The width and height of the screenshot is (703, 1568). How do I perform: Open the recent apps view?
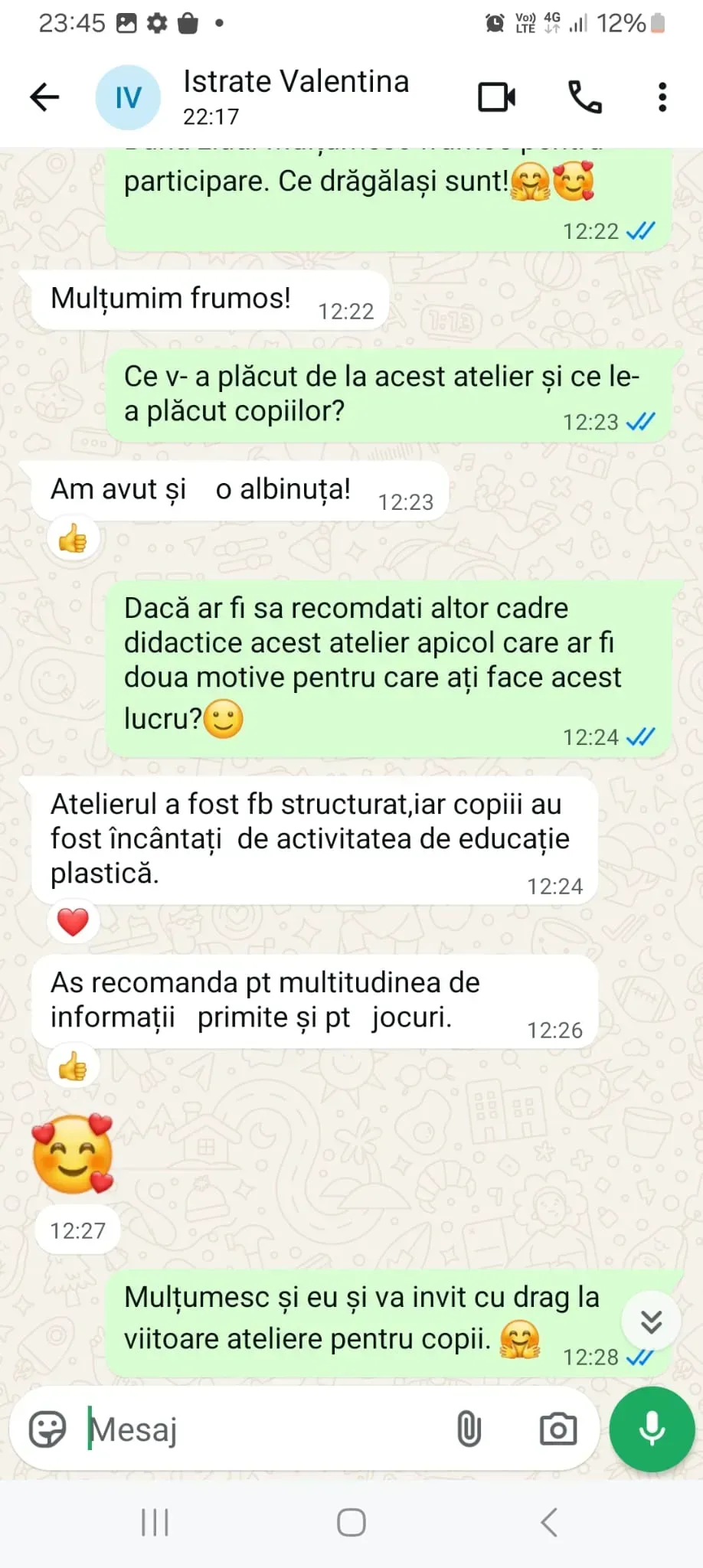pos(155,1522)
